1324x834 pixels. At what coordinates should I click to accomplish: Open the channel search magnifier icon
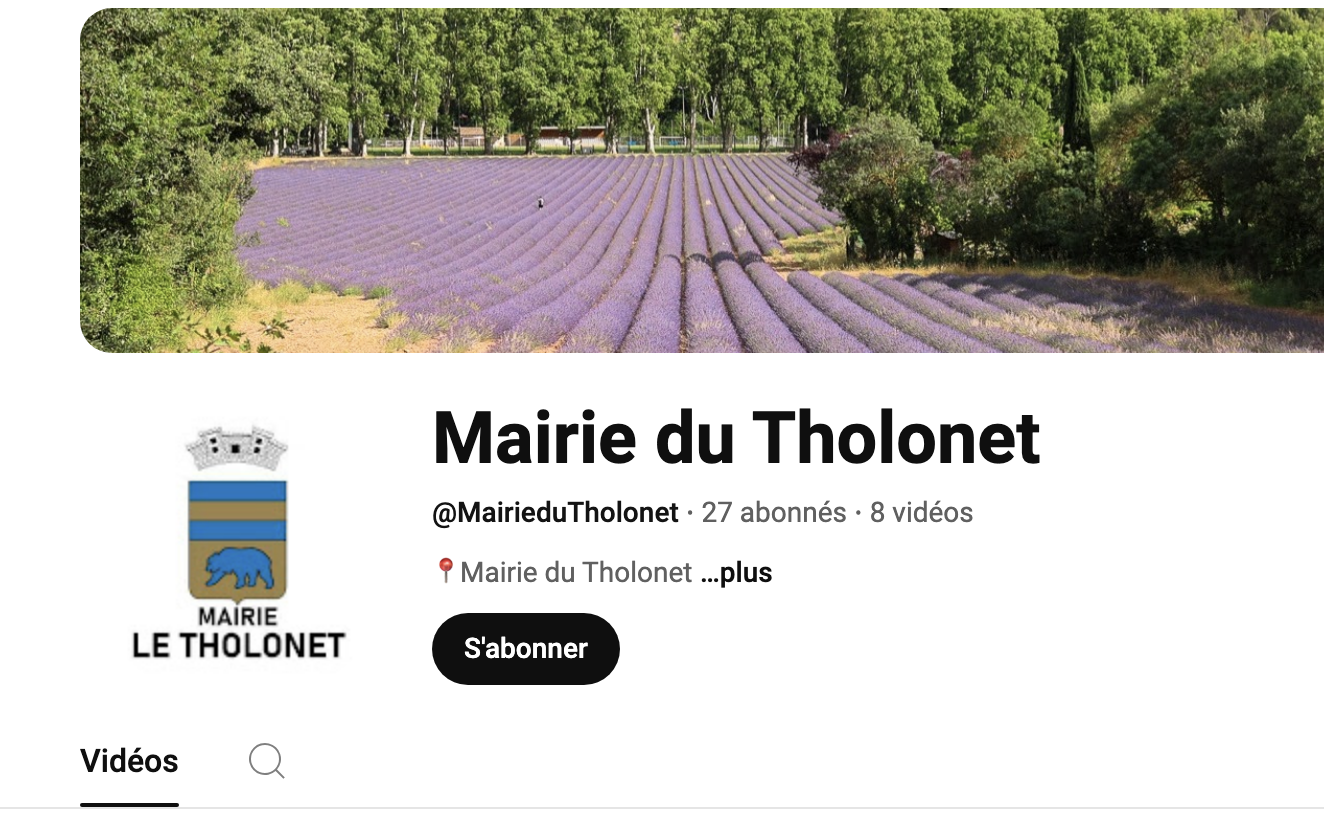tap(266, 762)
